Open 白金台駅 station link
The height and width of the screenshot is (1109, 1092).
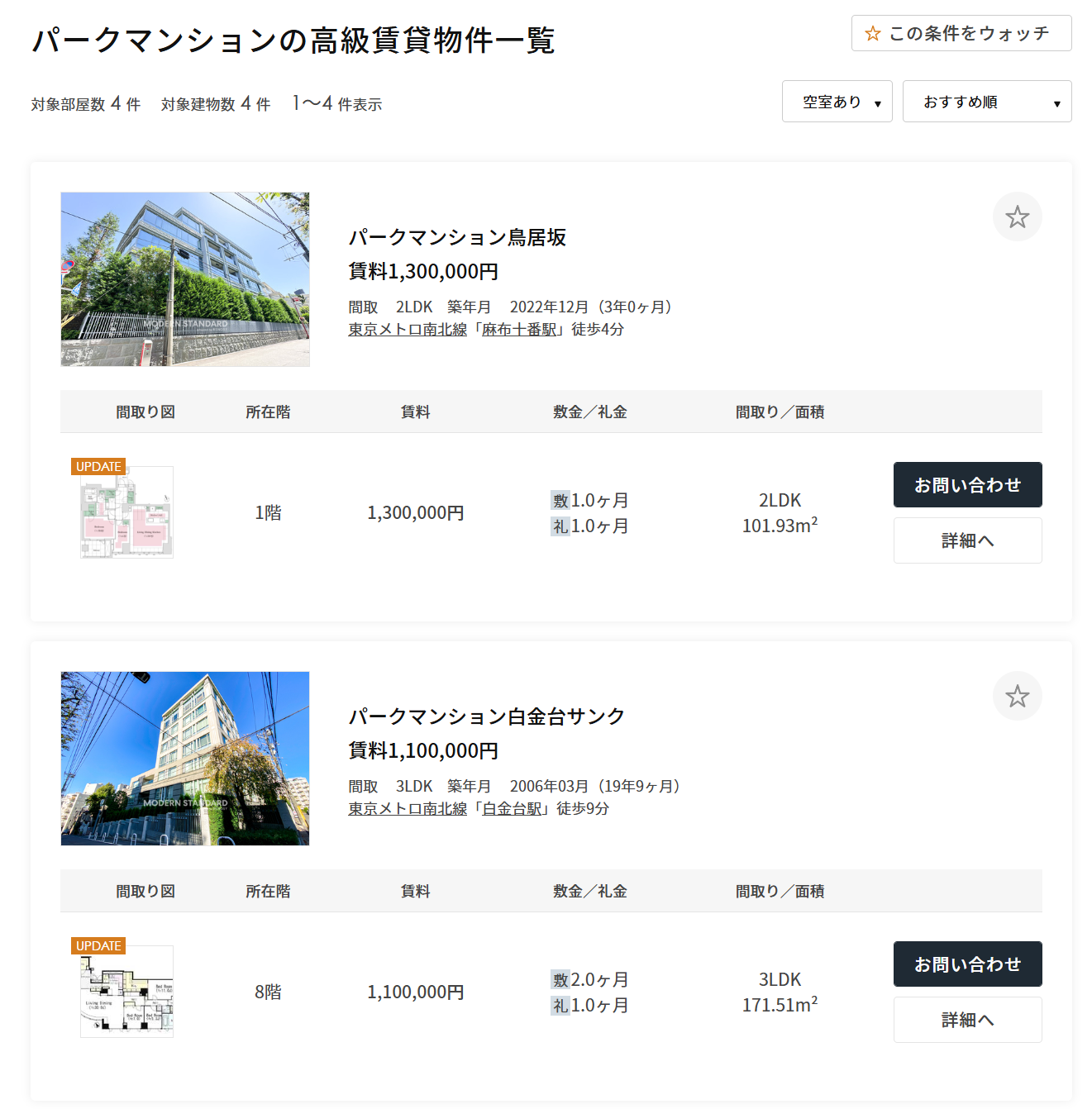tap(512, 809)
